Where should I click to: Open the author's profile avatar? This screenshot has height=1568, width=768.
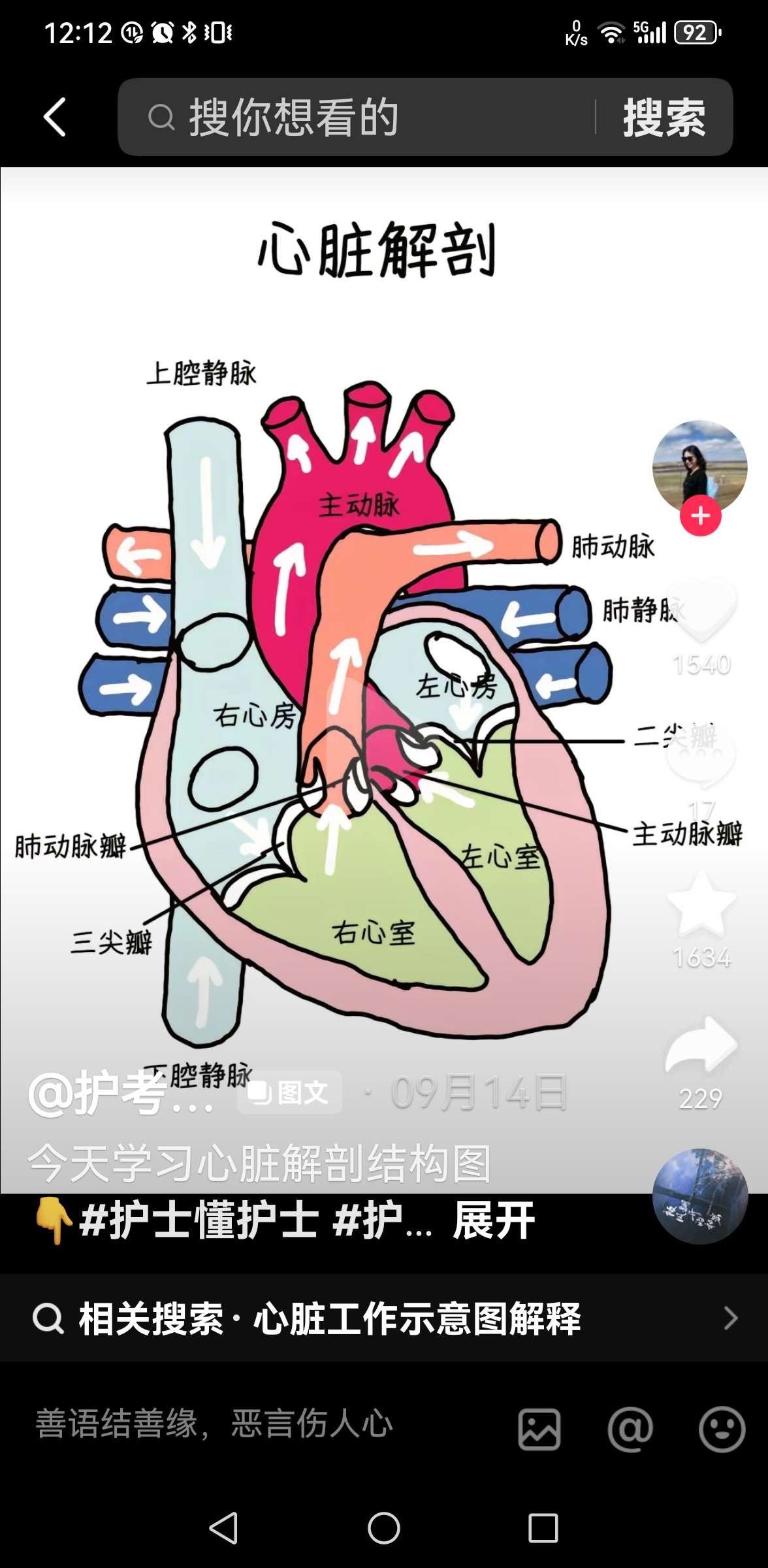(x=699, y=466)
